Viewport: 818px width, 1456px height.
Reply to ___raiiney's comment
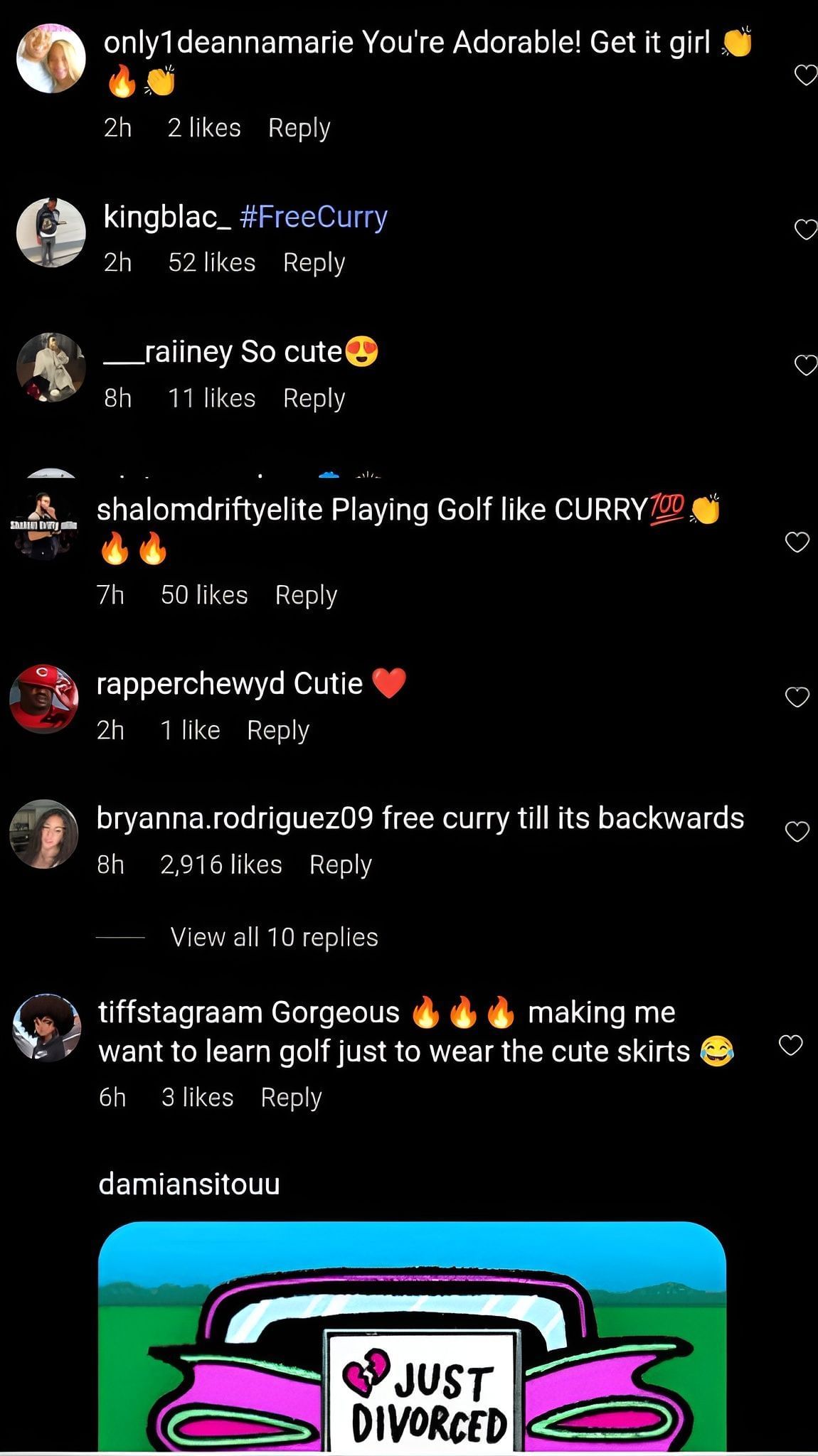314,398
